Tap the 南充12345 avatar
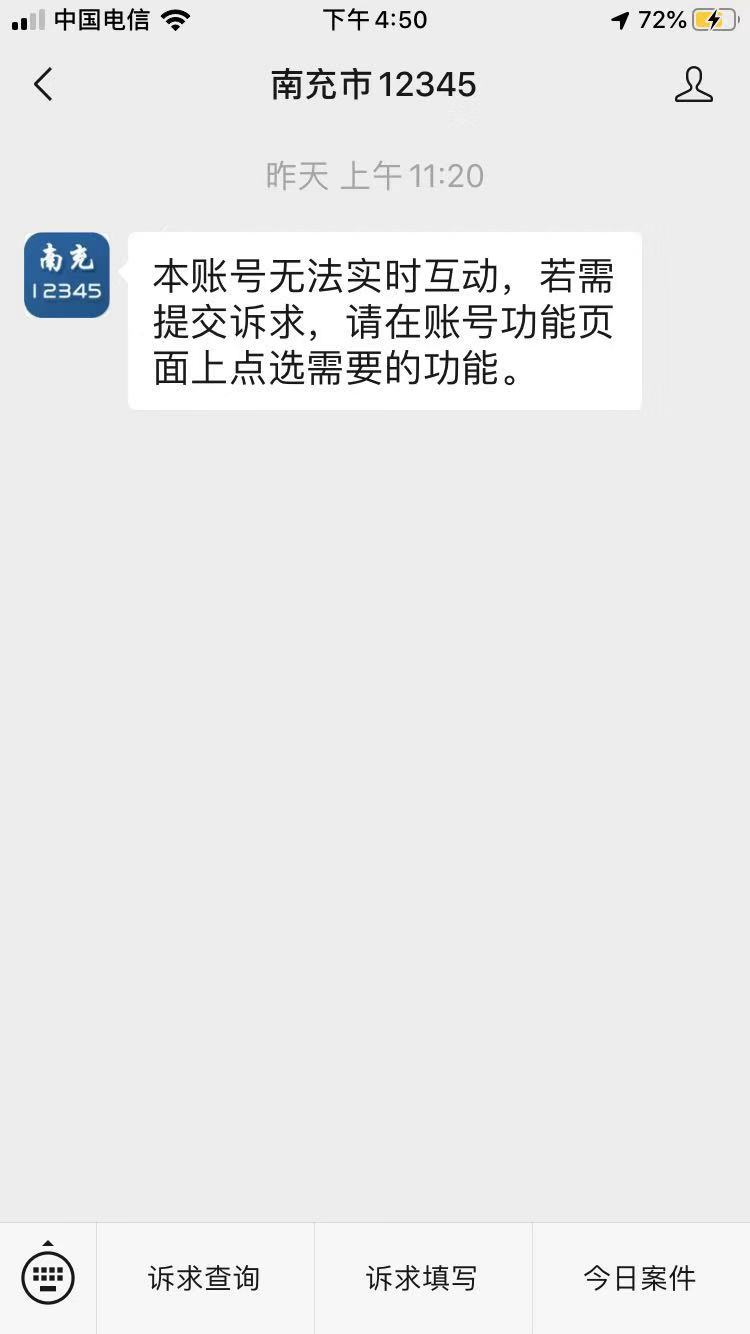This screenshot has width=750, height=1334. point(67,275)
